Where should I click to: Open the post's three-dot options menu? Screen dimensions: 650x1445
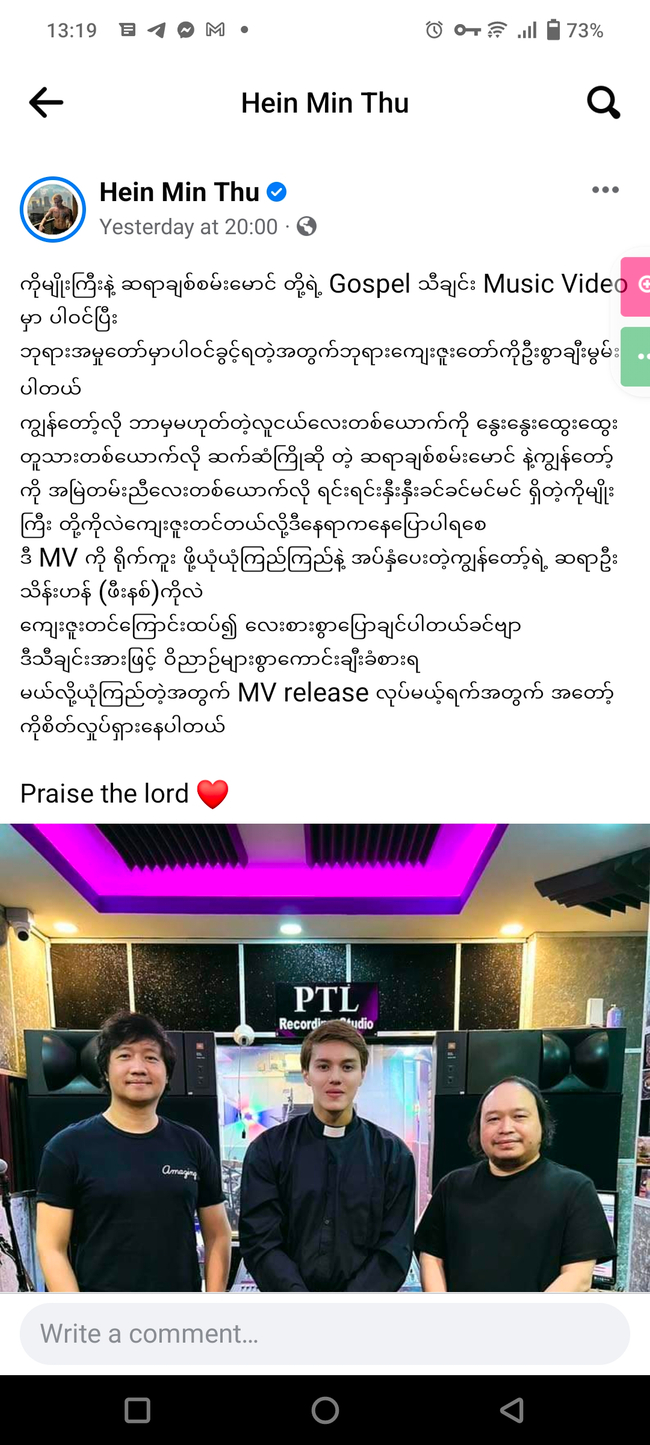coord(605,190)
